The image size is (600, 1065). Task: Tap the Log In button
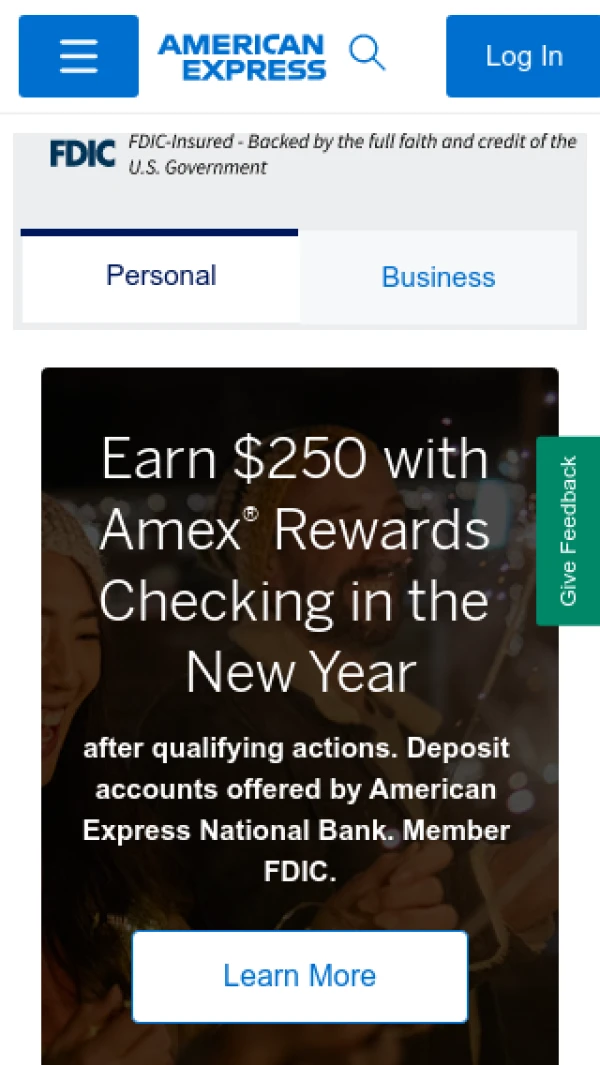(523, 56)
